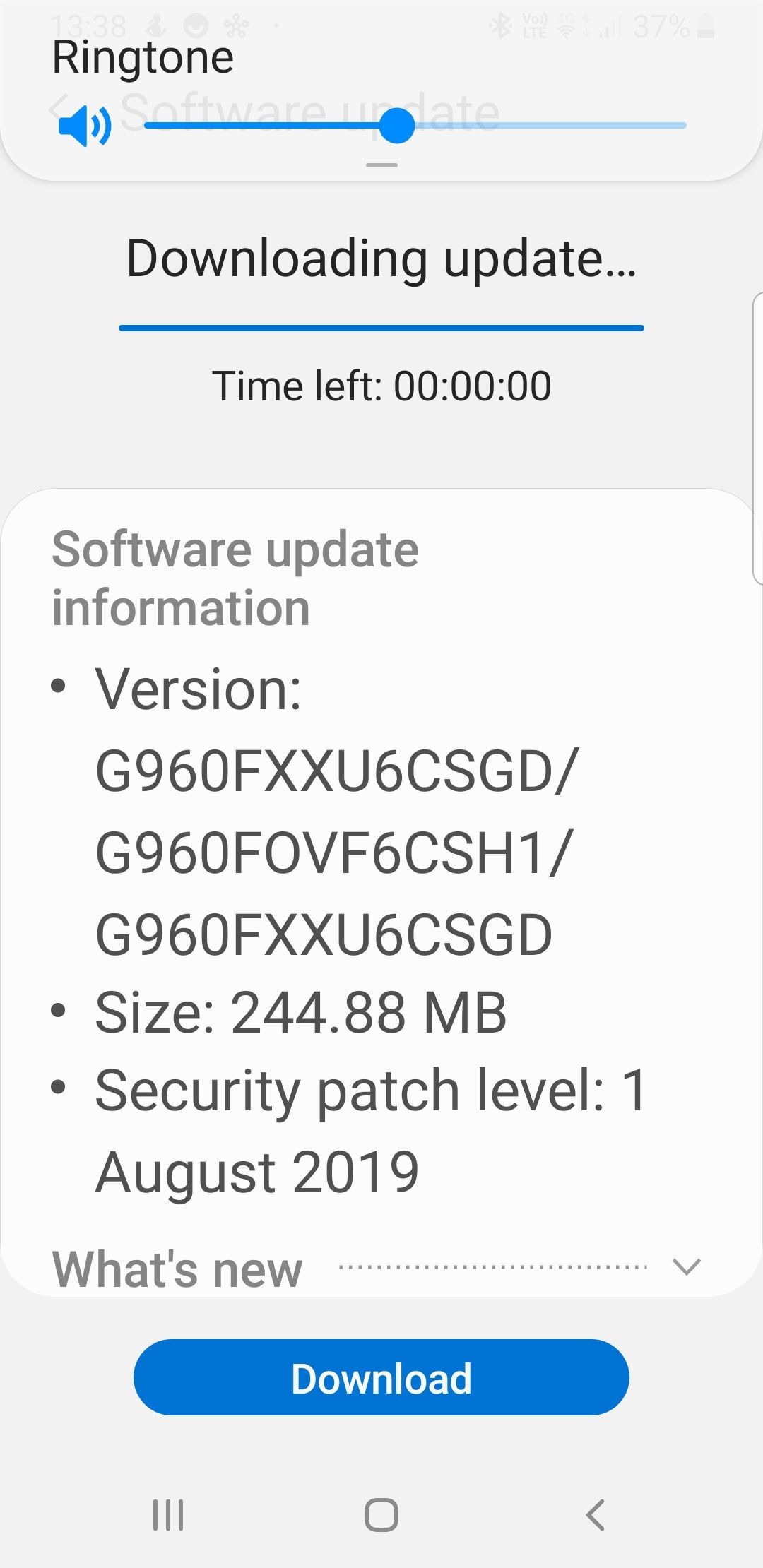Viewport: 763px width, 1568px height.
Task: Go back with the navigation bar arrow
Action: coord(595,1514)
